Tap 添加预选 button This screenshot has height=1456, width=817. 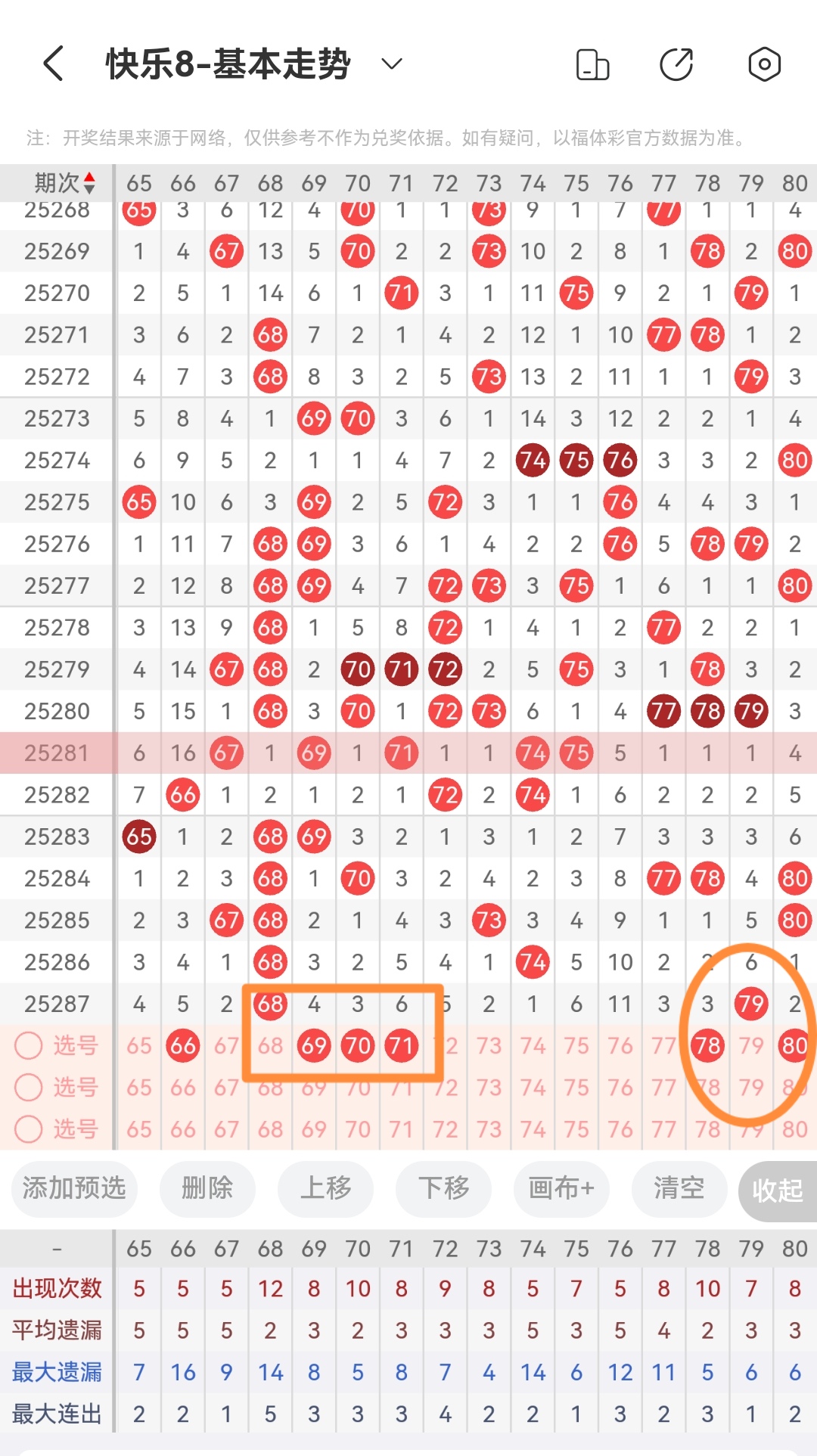point(74,1188)
